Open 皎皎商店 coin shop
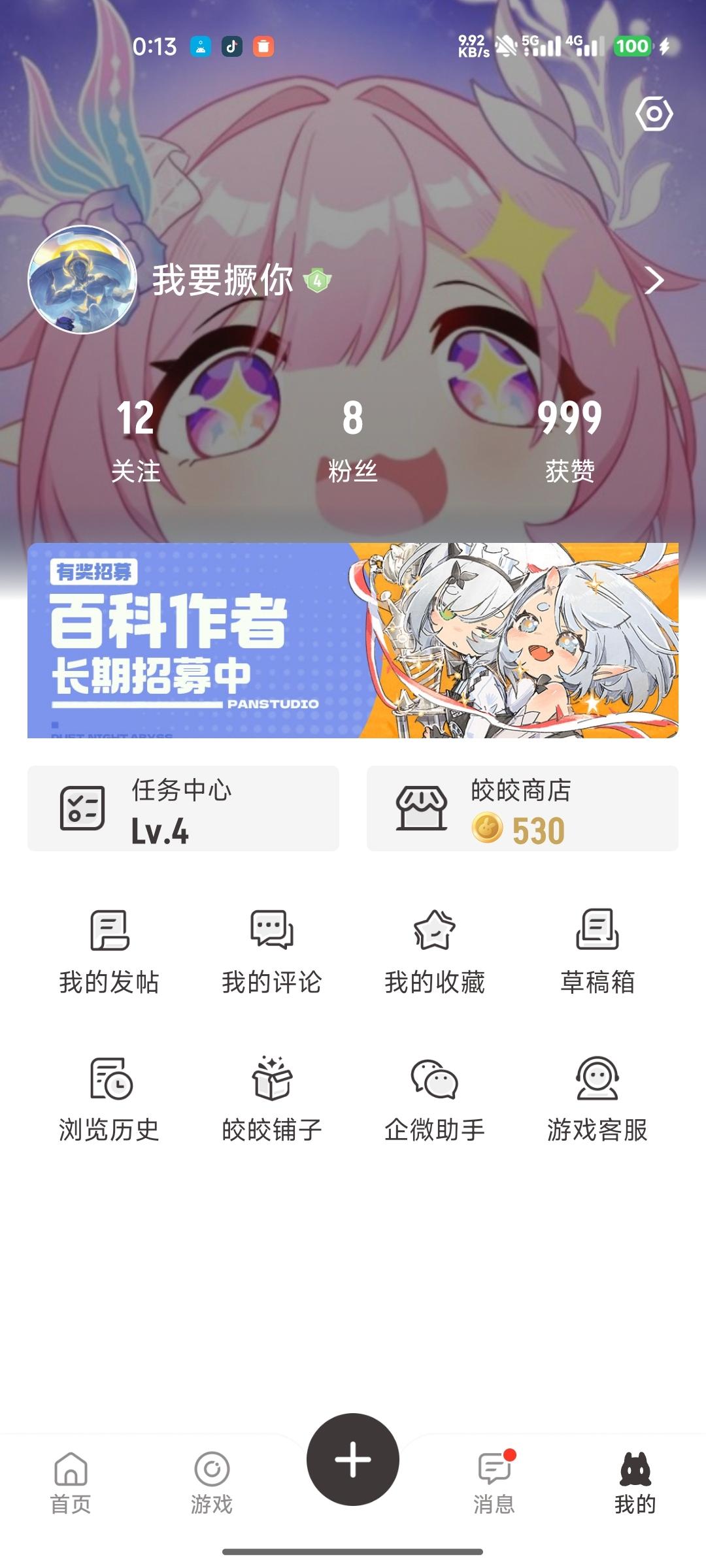Screen dimensions: 706x1568 pyautogui.click(x=522, y=808)
